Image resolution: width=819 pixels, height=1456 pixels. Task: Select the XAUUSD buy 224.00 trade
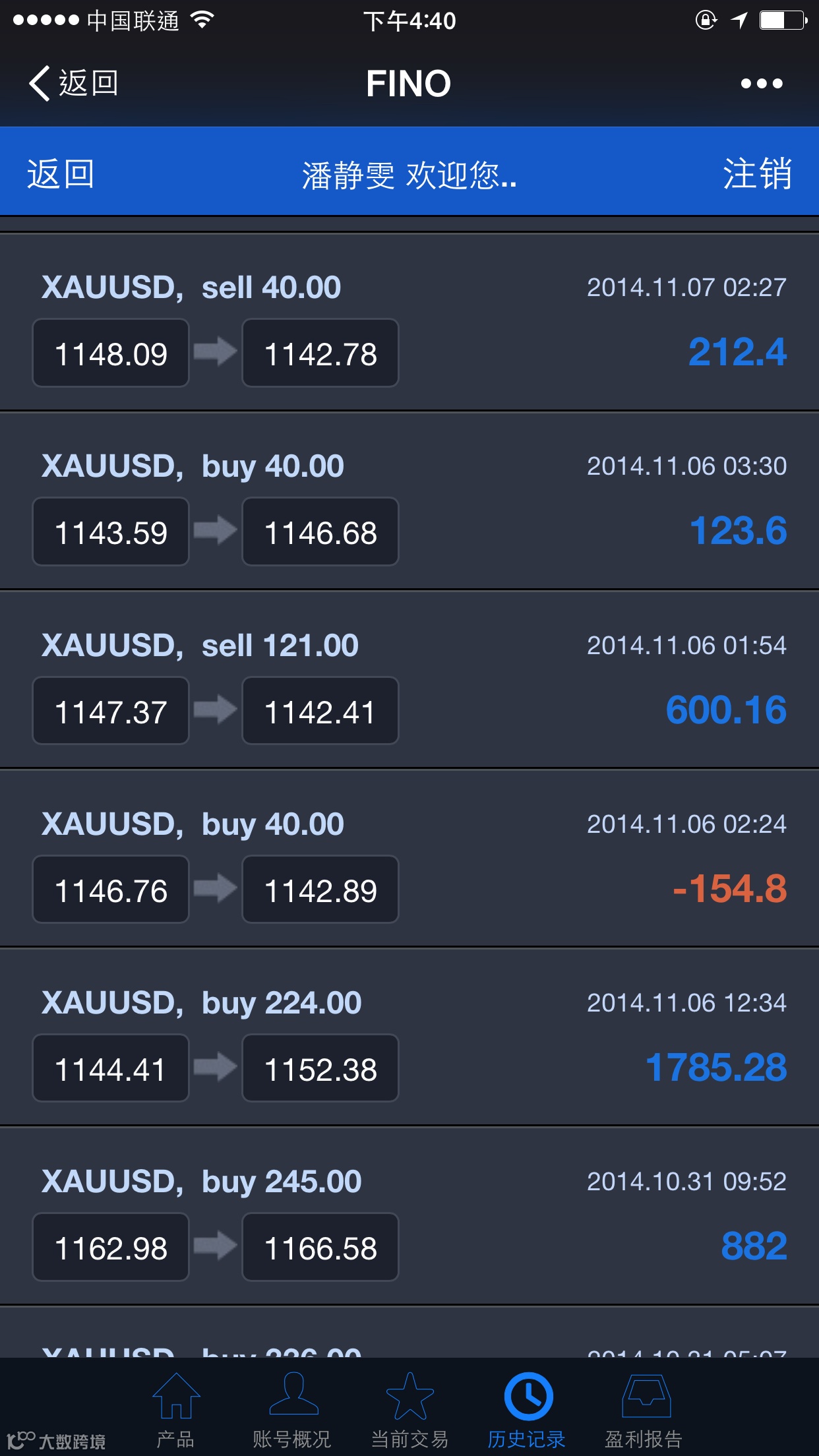pyautogui.click(x=409, y=1037)
